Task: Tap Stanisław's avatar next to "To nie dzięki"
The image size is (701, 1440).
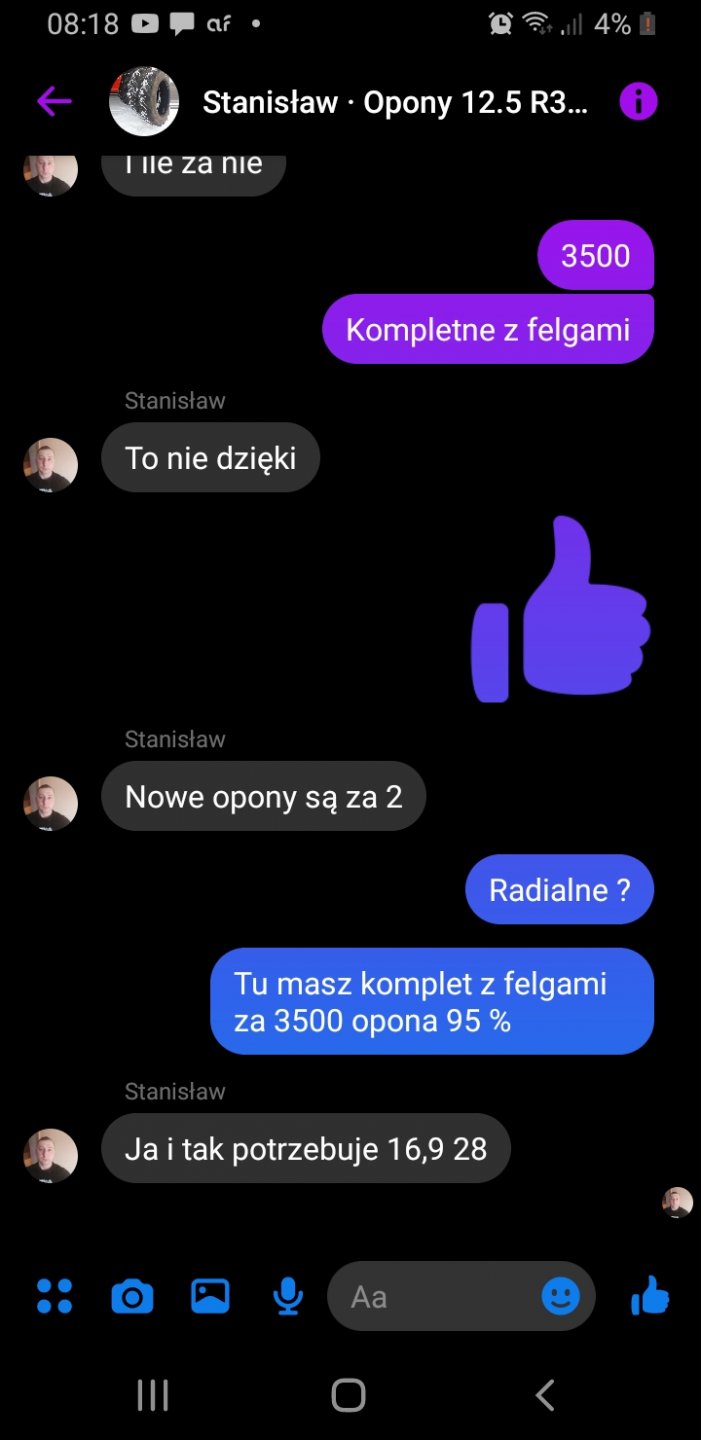Action: pyautogui.click(x=50, y=464)
